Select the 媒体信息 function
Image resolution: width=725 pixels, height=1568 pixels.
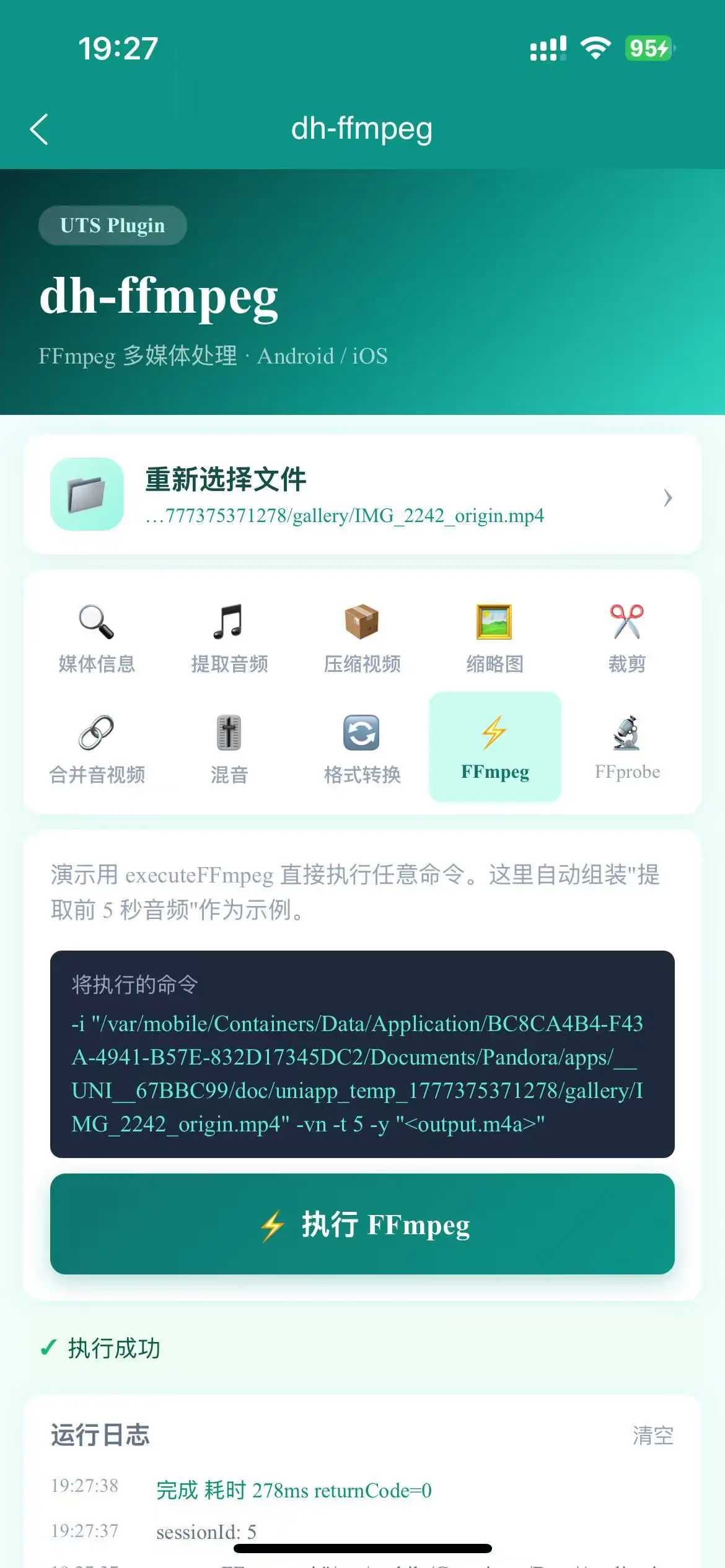[x=97, y=638]
